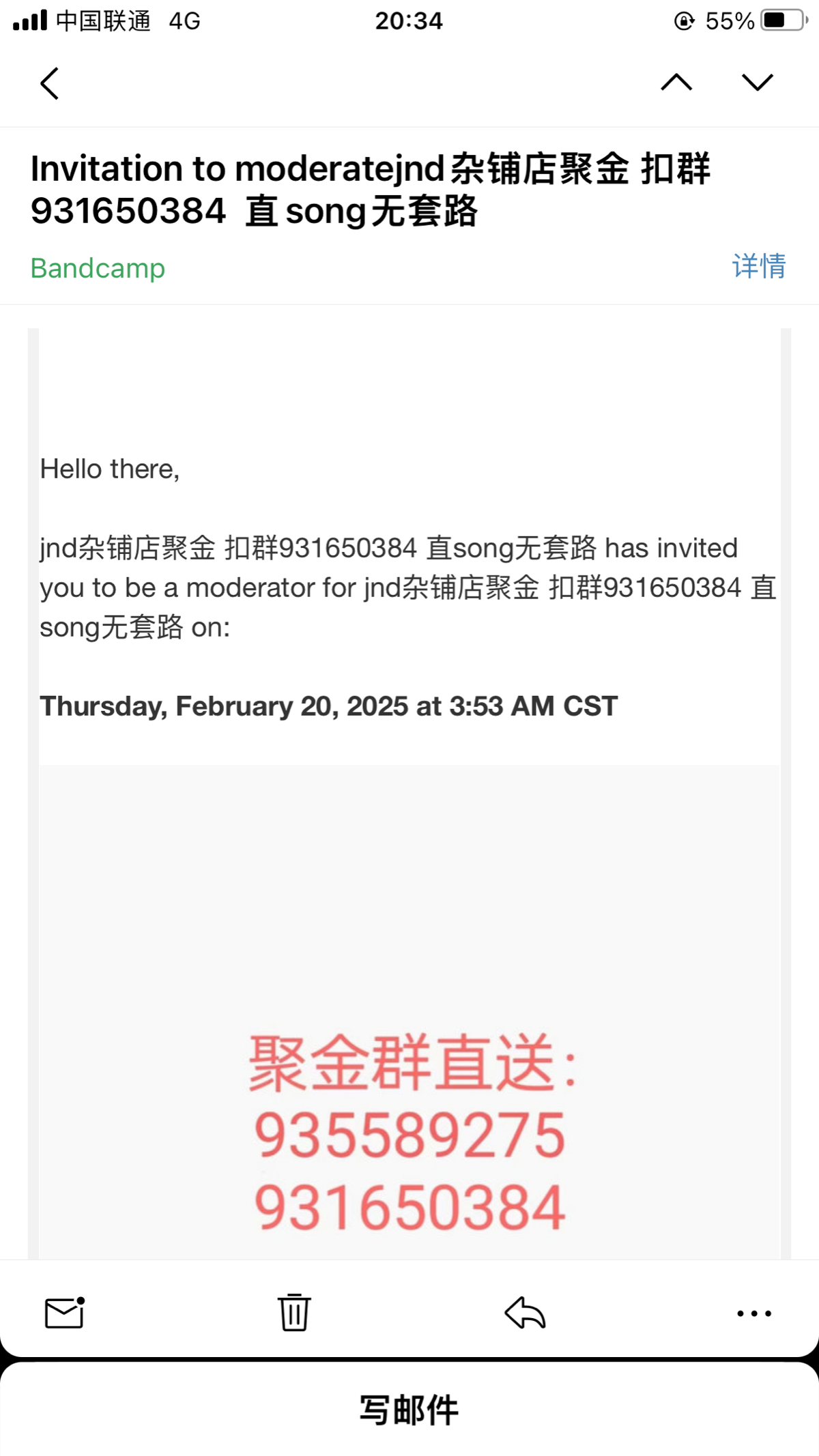The width and height of the screenshot is (819, 1456).
Task: Mark this email as unread
Action: pyautogui.click(x=65, y=1313)
